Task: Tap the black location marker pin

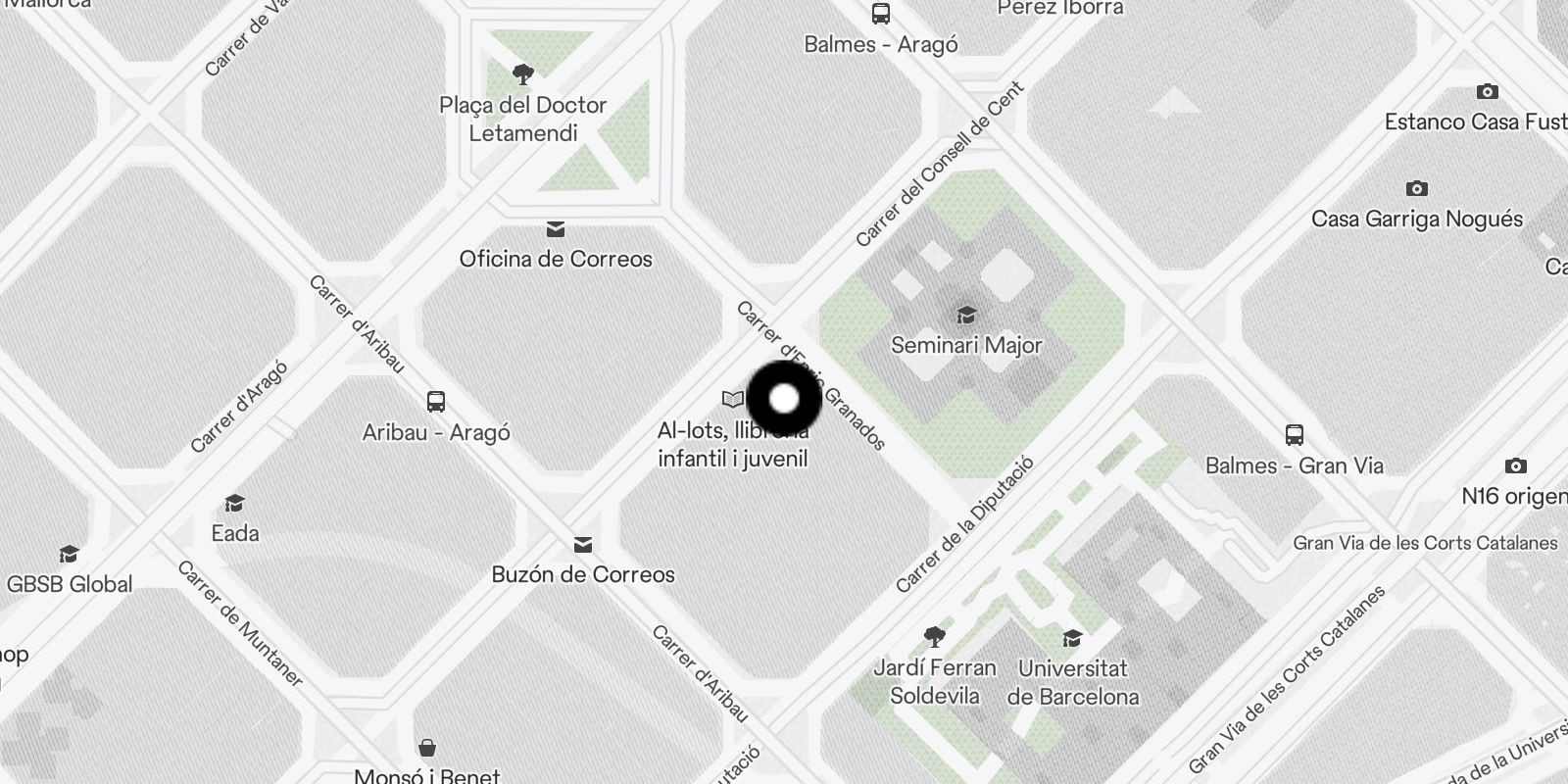Action: click(x=784, y=398)
